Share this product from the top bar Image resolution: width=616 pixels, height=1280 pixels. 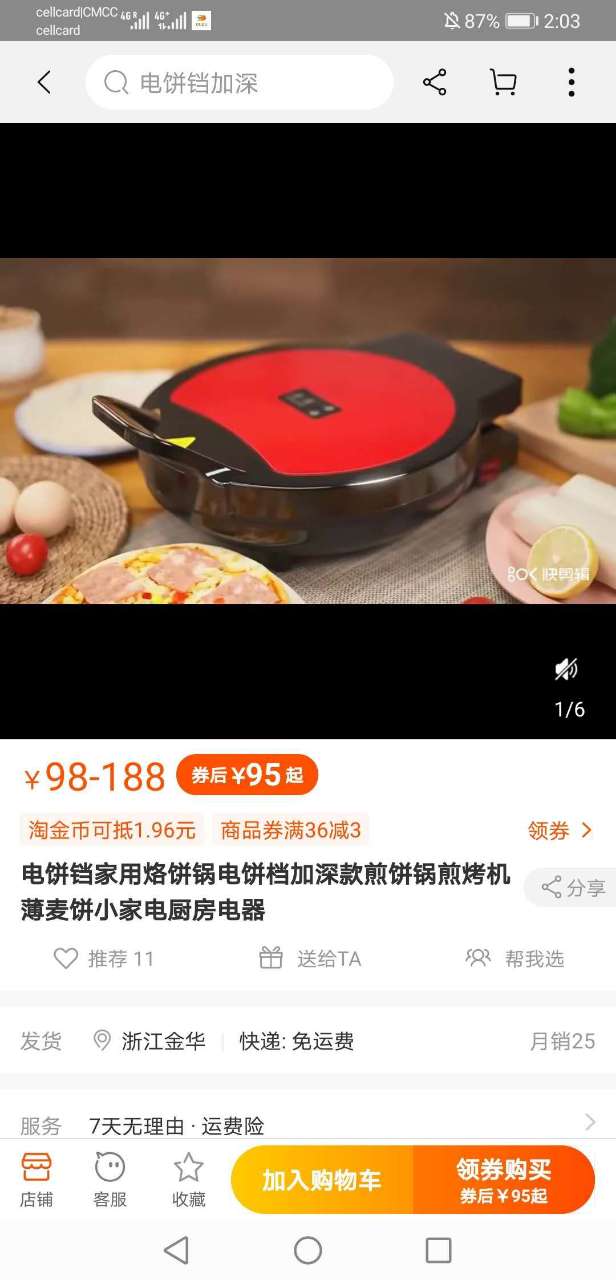pos(435,82)
